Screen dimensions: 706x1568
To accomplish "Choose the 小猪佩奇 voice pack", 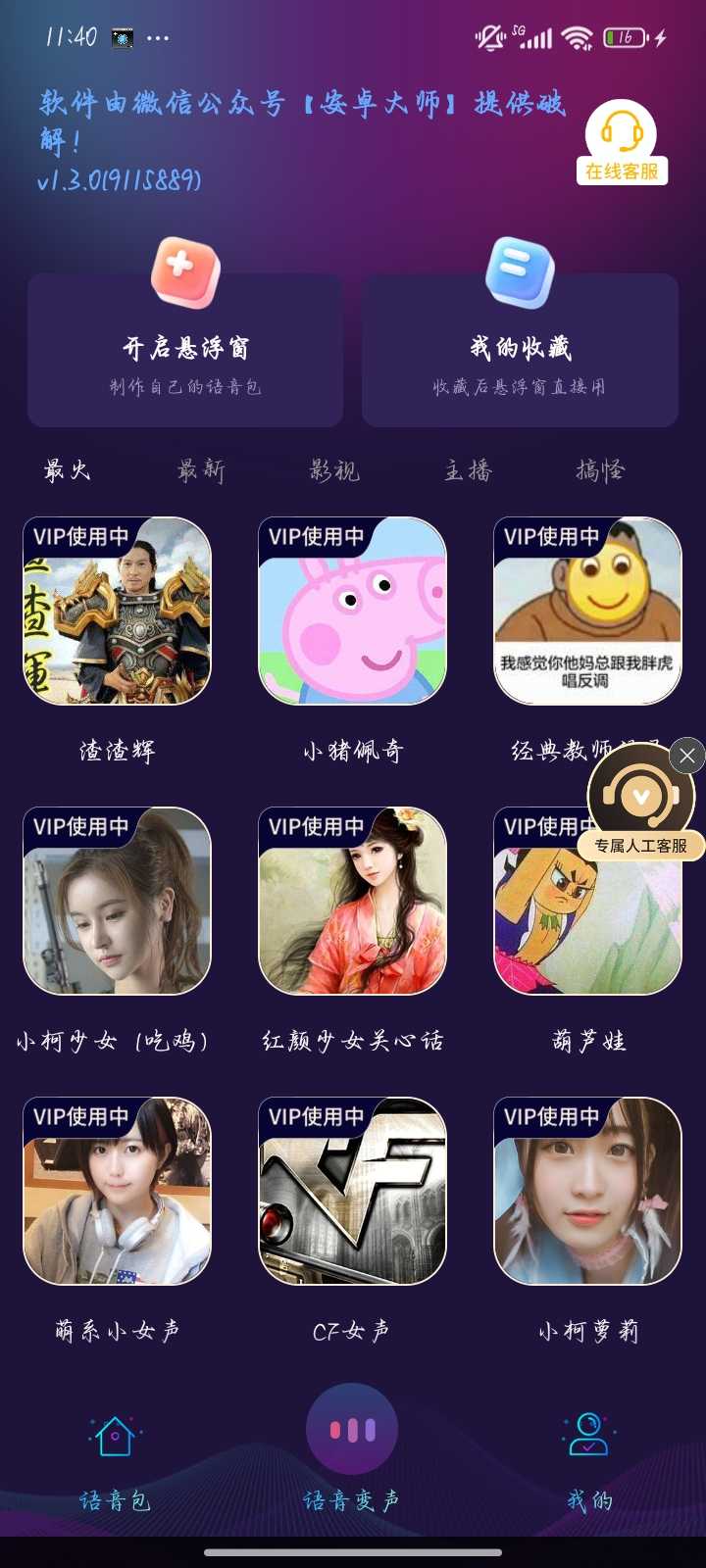I will 352,612.
